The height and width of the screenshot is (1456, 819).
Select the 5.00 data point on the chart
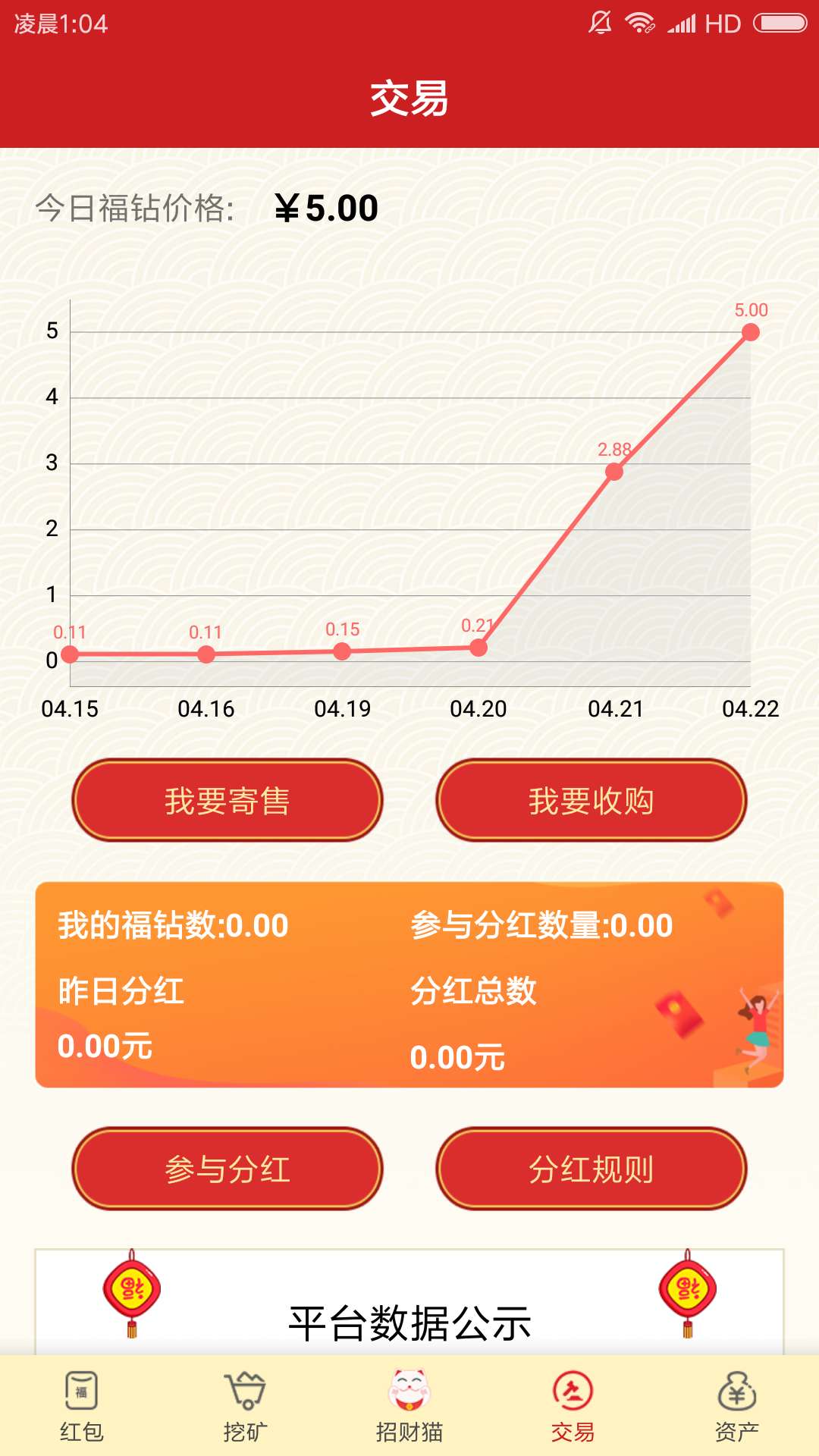pyautogui.click(x=750, y=331)
